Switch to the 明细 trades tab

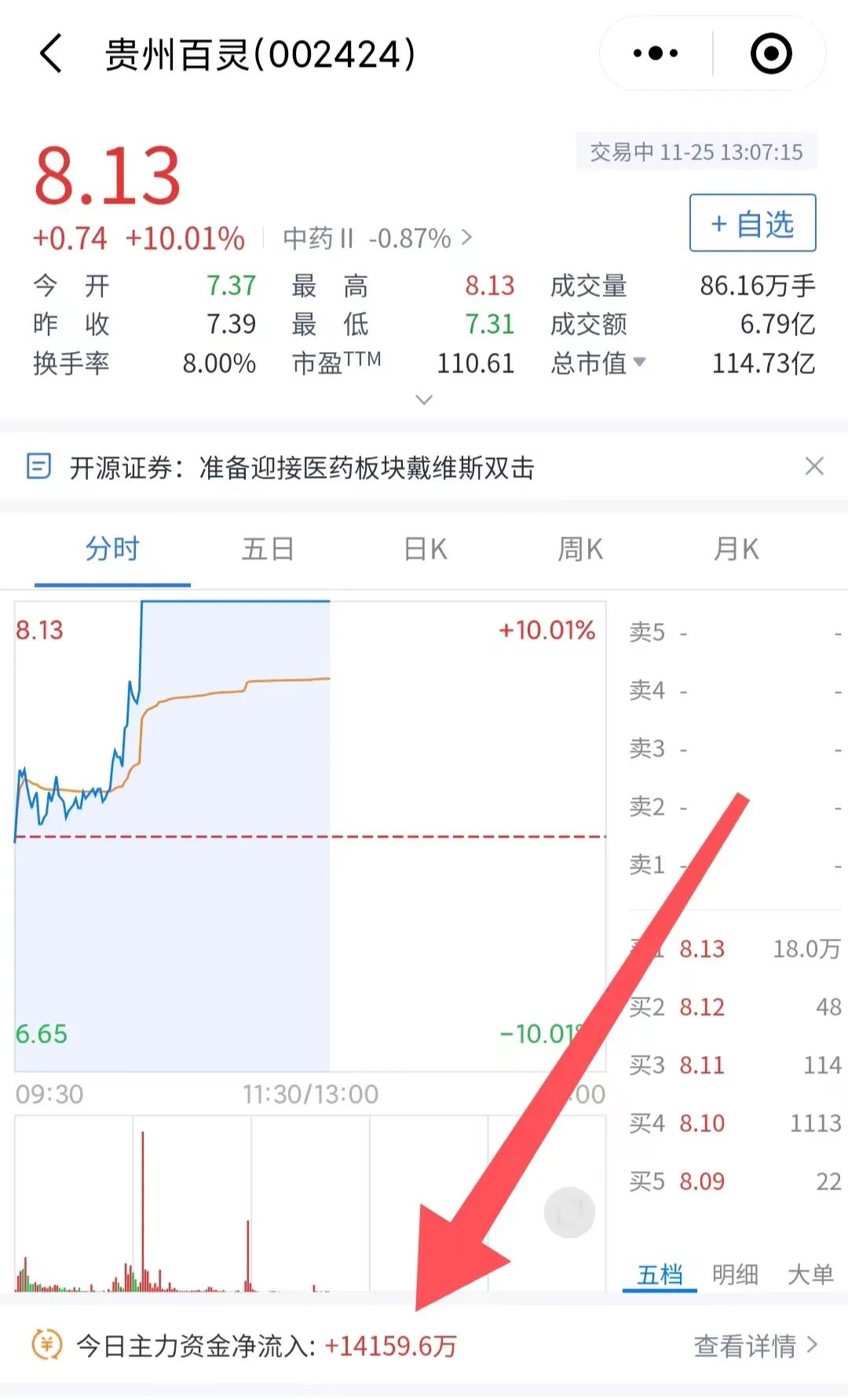(x=735, y=1274)
